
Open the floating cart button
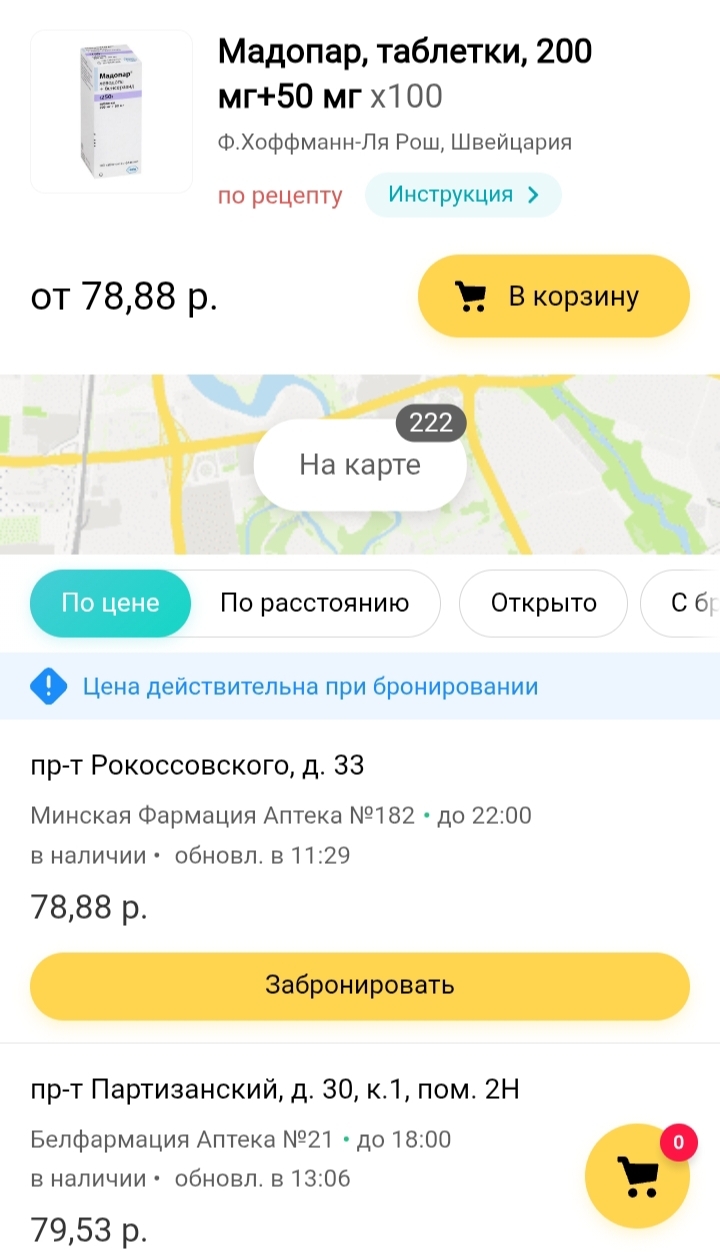point(637,1177)
